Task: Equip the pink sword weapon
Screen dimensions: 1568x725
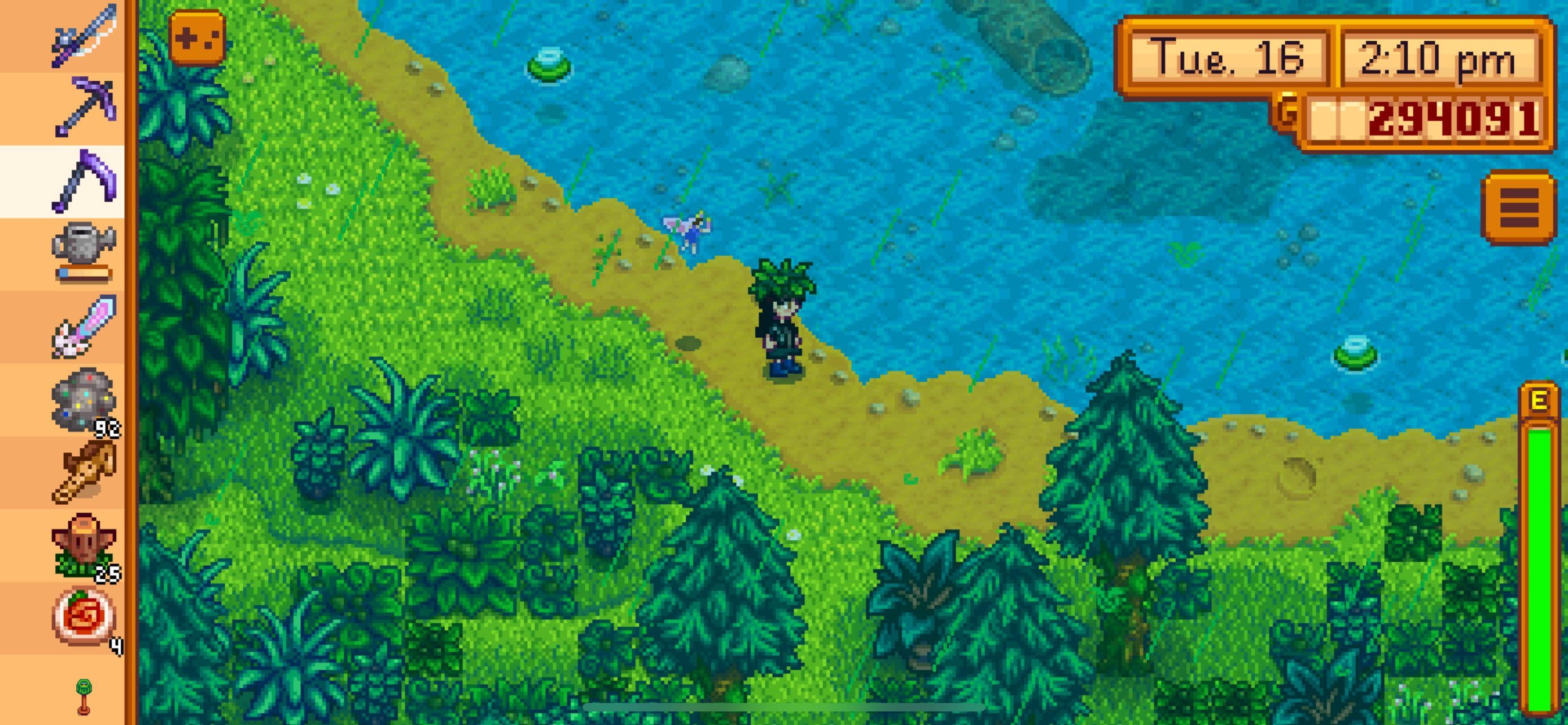Action: (84, 327)
